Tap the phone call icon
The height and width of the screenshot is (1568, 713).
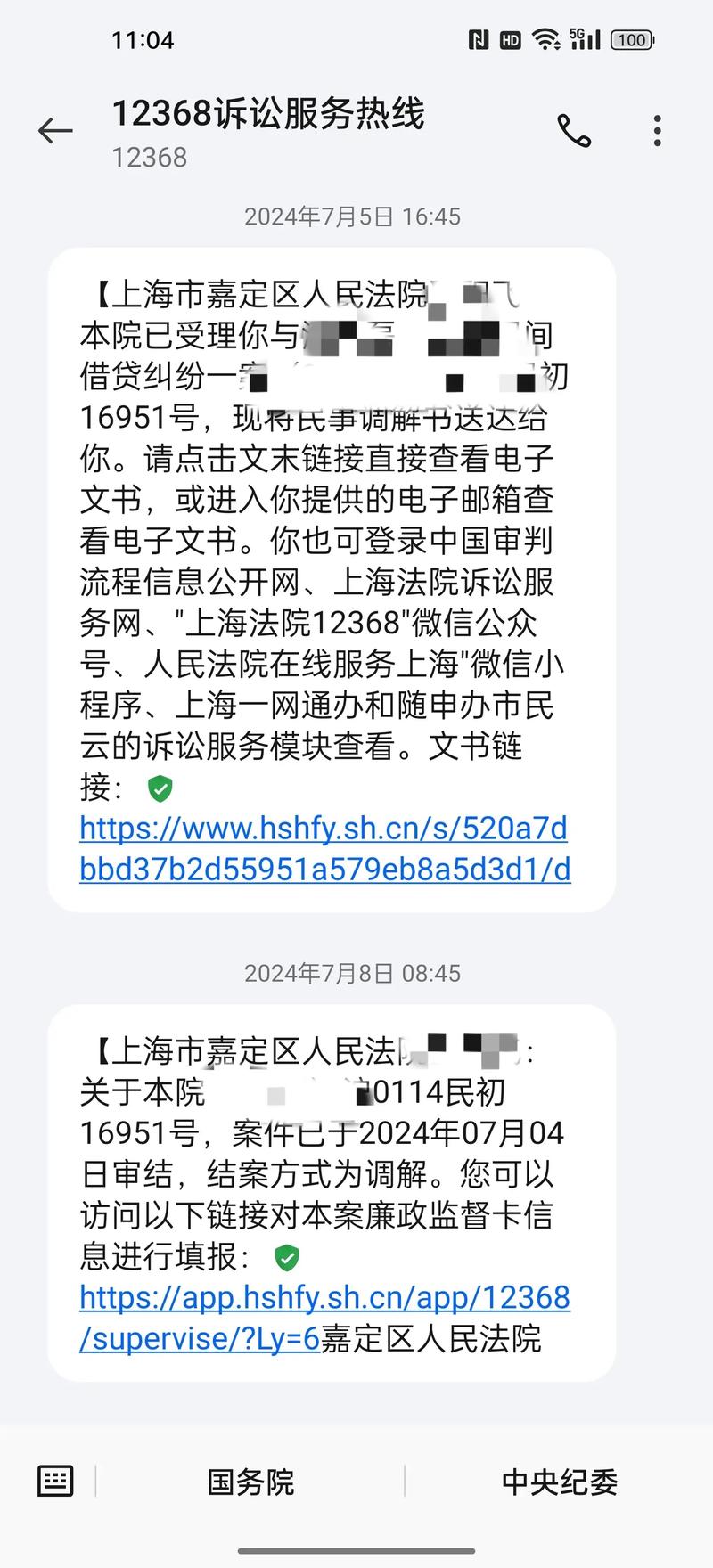click(574, 130)
